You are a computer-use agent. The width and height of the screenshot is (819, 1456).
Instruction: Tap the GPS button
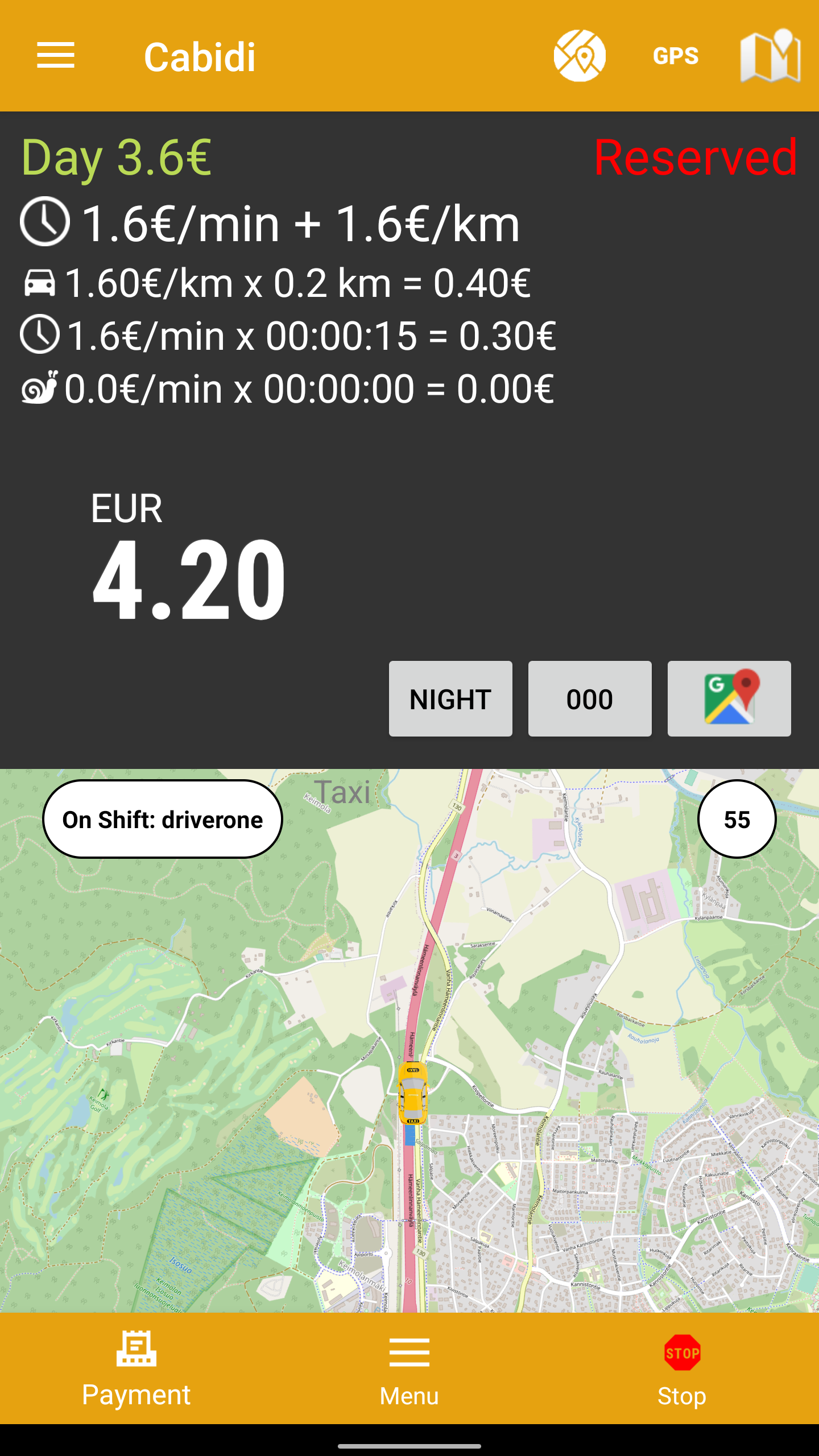point(676,56)
